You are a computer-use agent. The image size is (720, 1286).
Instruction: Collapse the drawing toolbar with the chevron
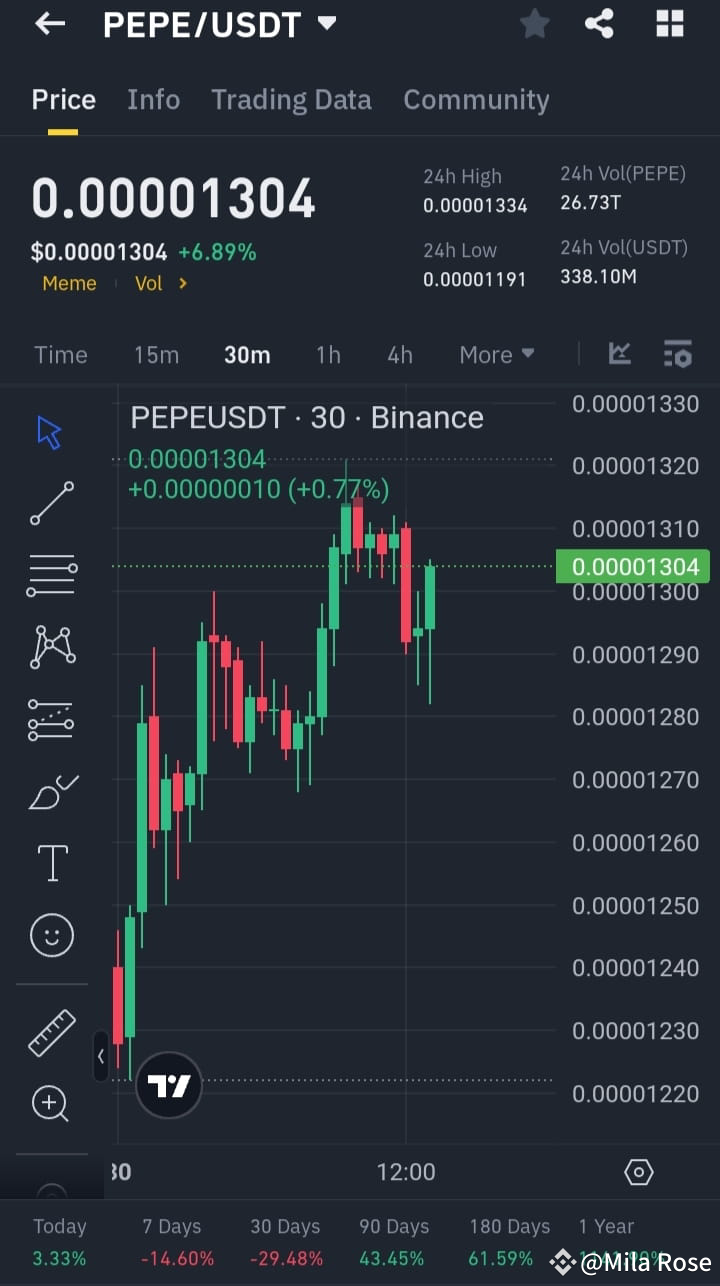(x=101, y=1056)
